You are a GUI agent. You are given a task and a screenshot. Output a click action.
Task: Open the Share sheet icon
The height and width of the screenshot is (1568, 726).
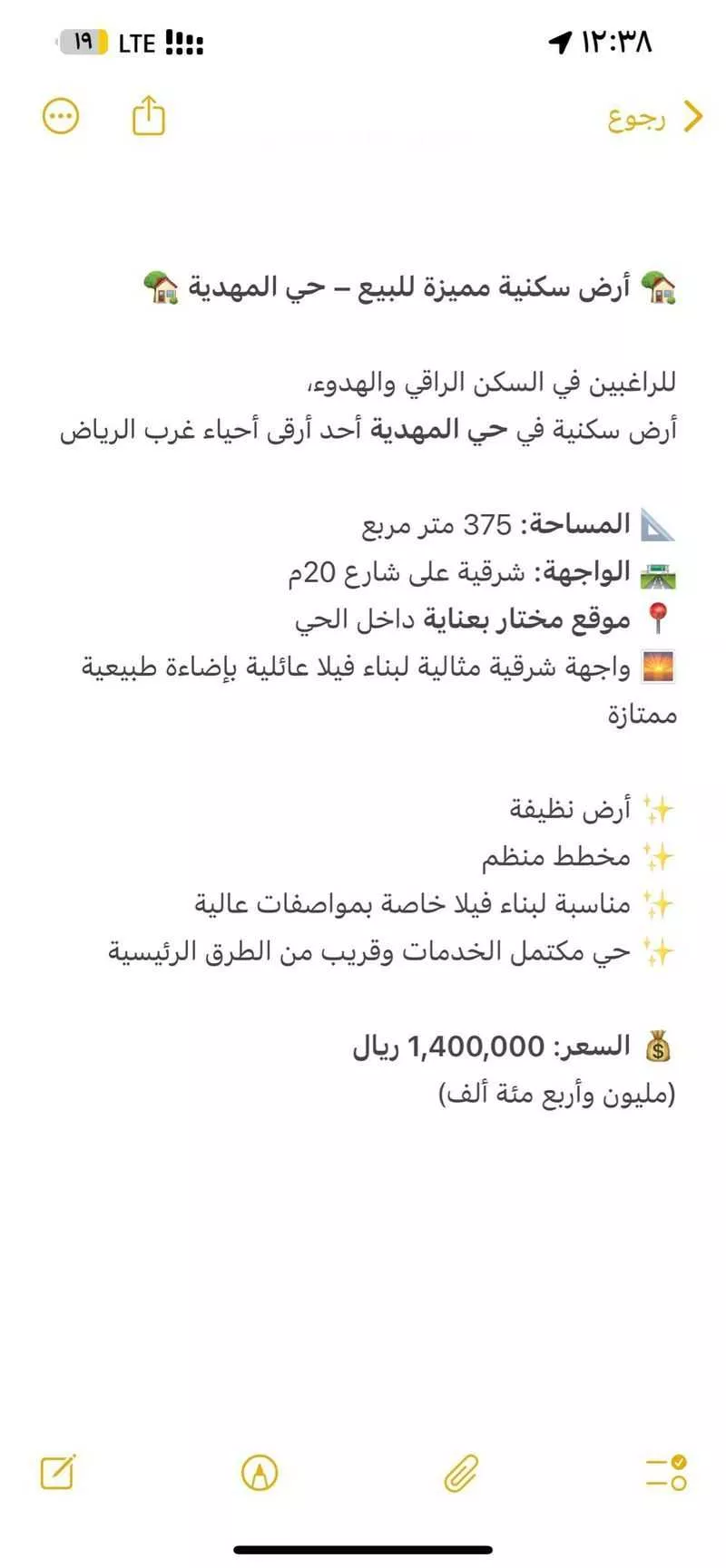point(148,116)
